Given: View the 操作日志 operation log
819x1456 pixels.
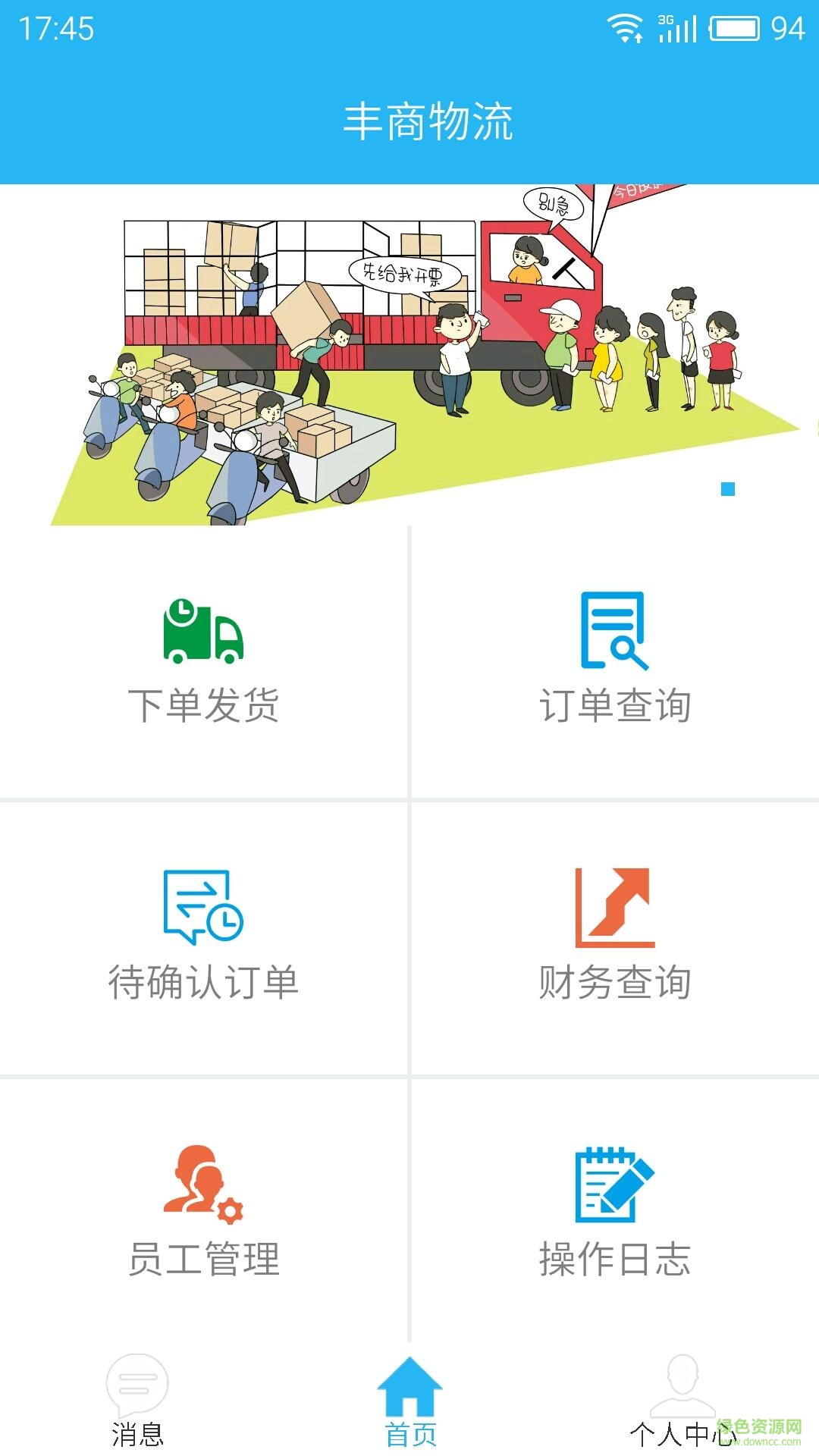Looking at the screenshot, I should pyautogui.click(x=614, y=1213).
